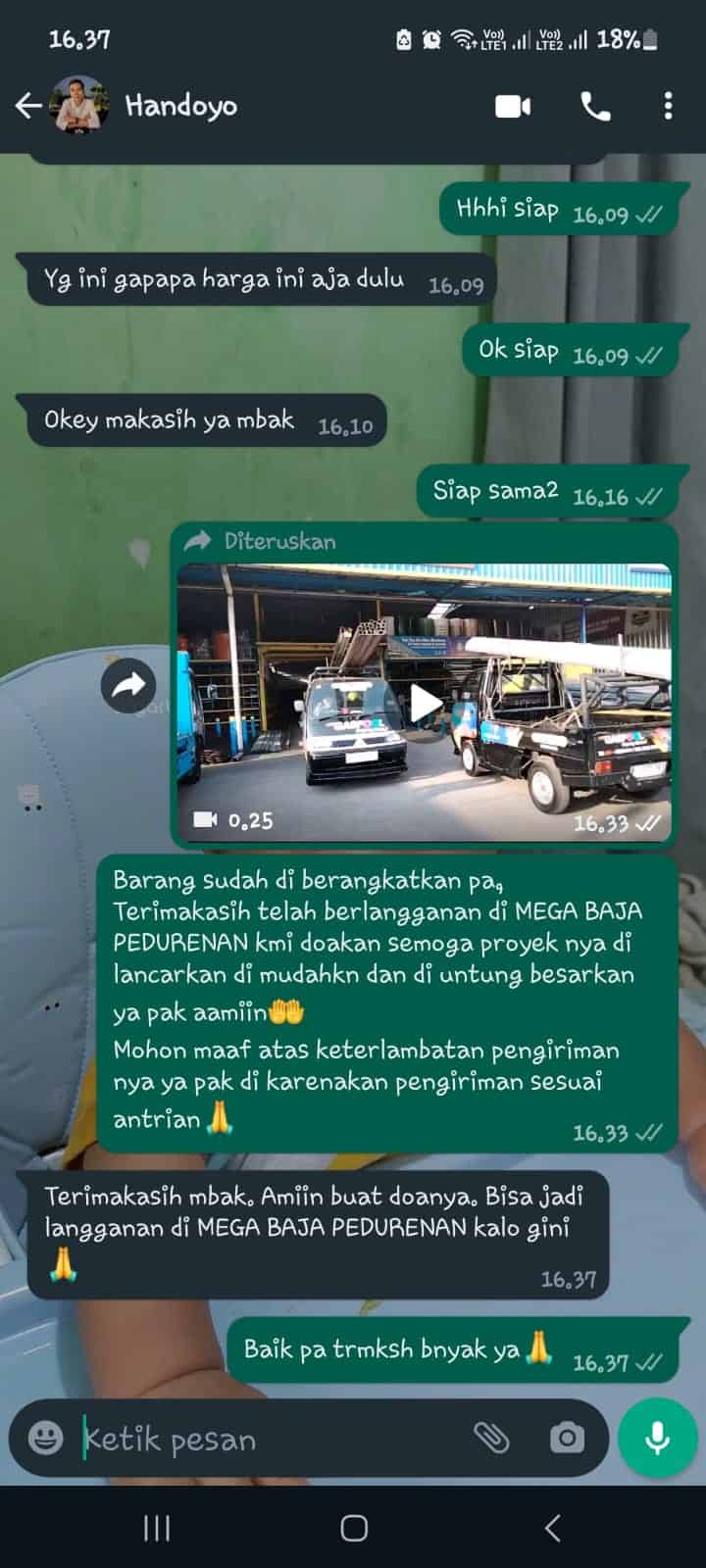Viewport: 706px width, 1568px height.
Task: Start a voice call with Handoyo
Action: (x=595, y=106)
